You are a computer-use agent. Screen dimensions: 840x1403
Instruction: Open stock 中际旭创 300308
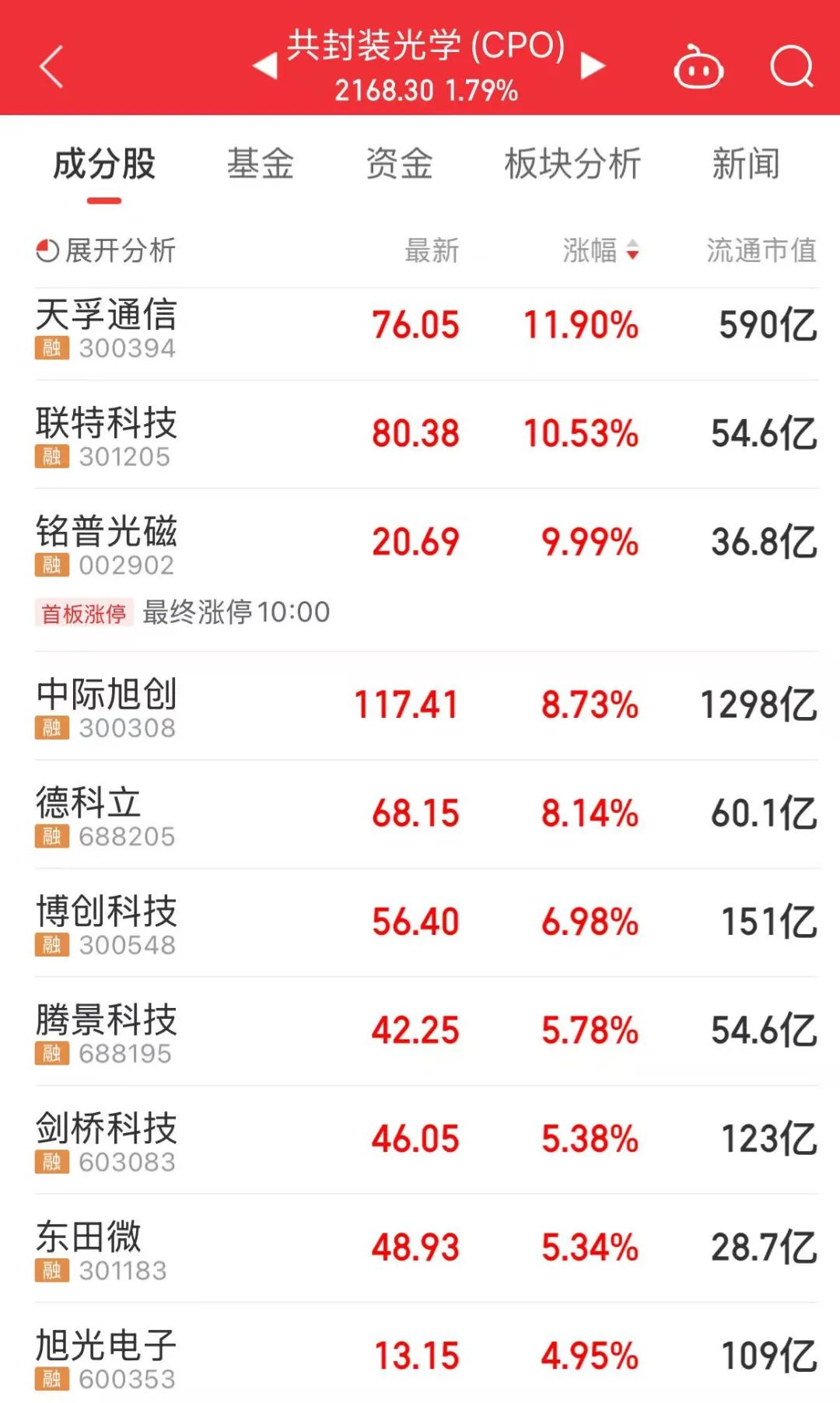(x=107, y=707)
